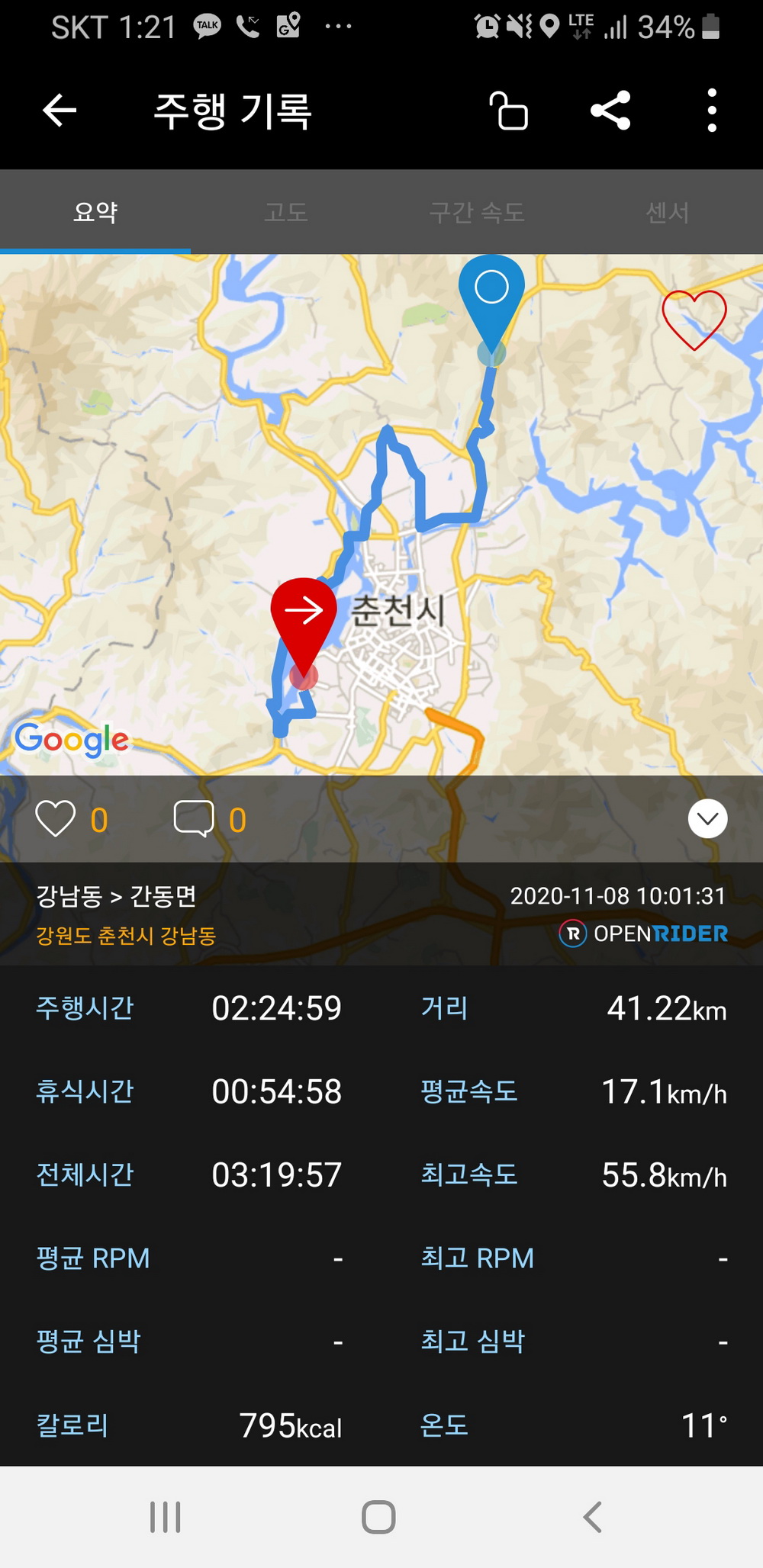Screen dimensions: 763x1568
Task: Open comments for this ride
Action: coord(194,819)
